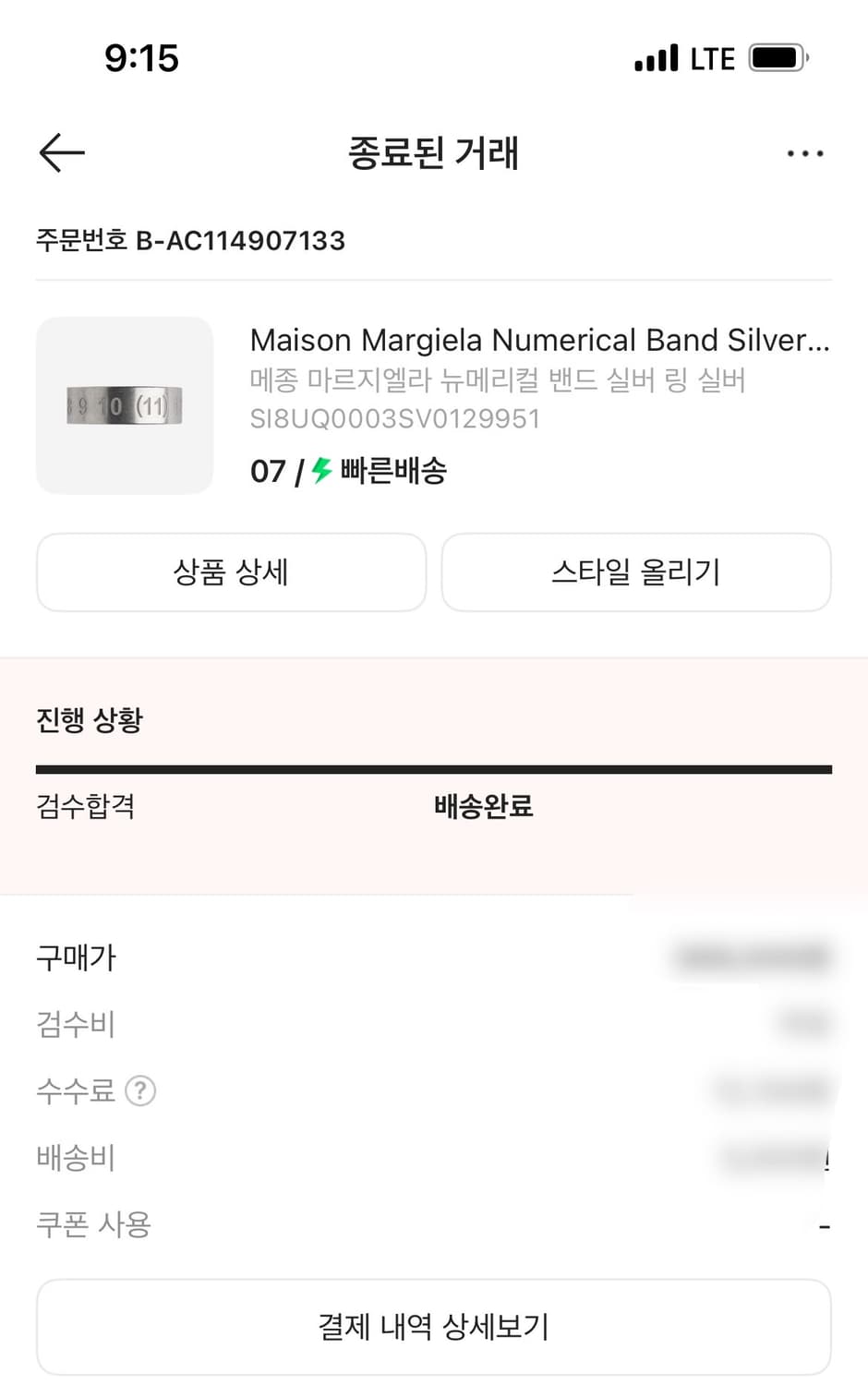Screen dimensions: 868x1385
Task: Expand the 구매가 price details row
Action: [x=76, y=957]
